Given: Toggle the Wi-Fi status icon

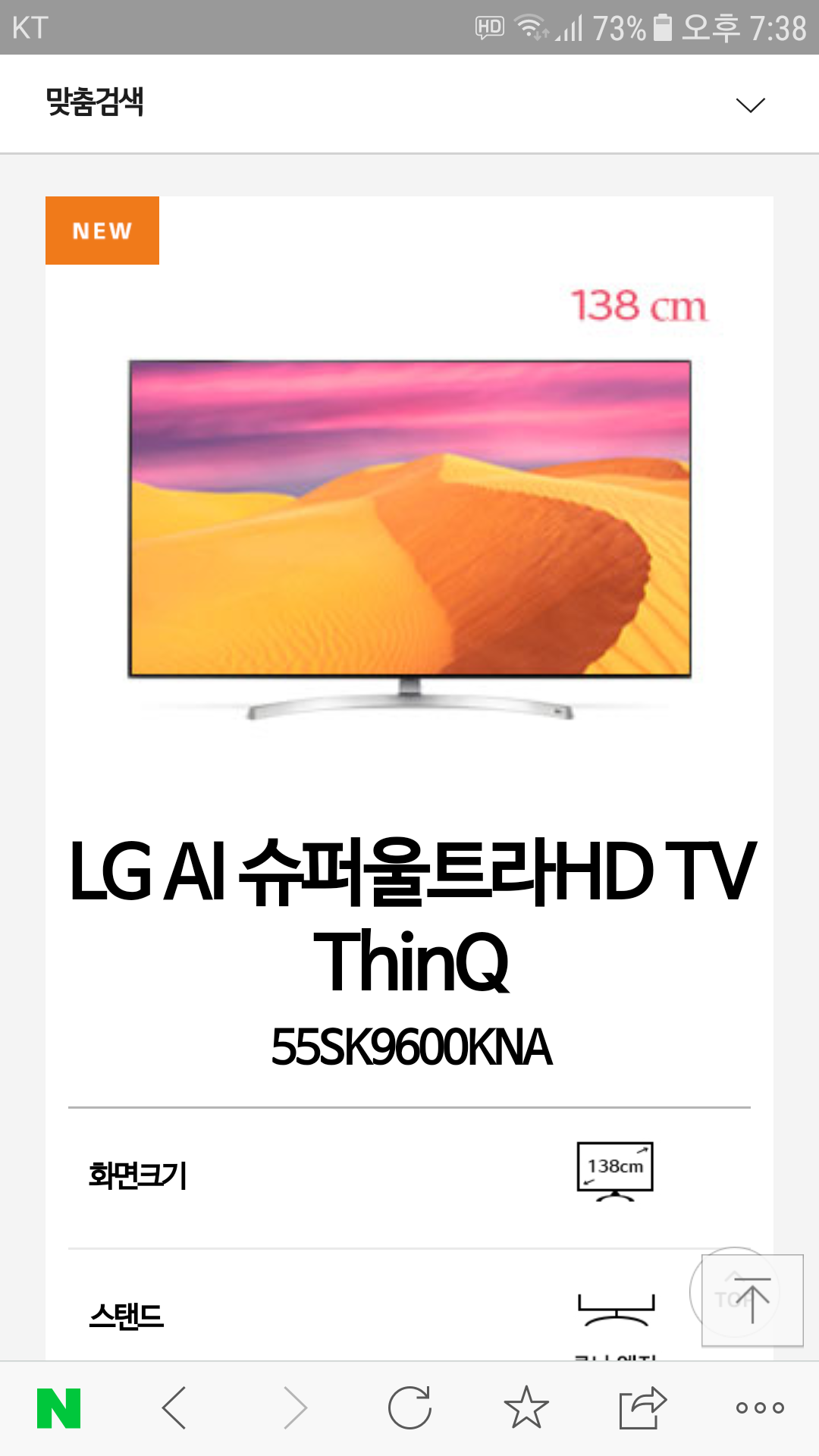Looking at the screenshot, I should tap(529, 23).
